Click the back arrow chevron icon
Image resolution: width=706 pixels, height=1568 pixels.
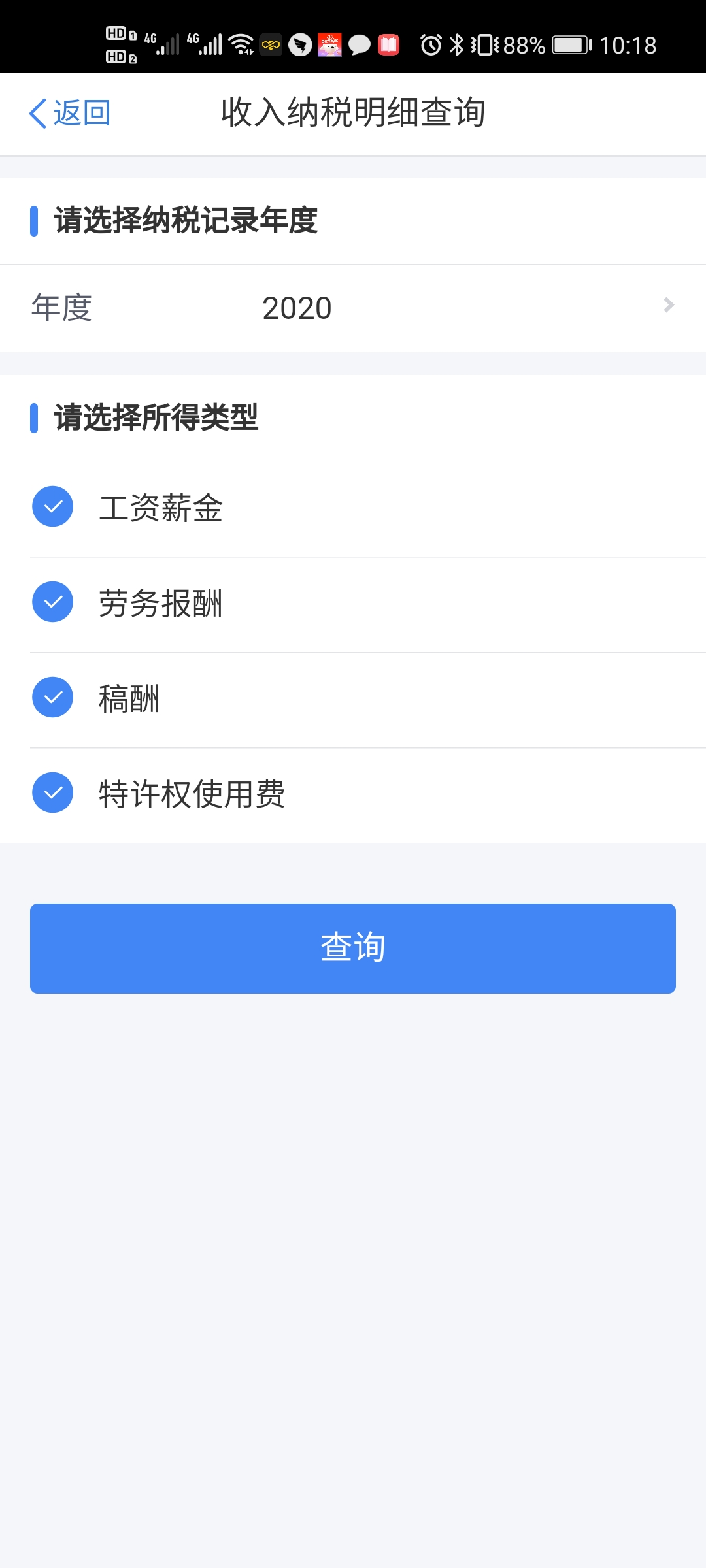pos(37,112)
